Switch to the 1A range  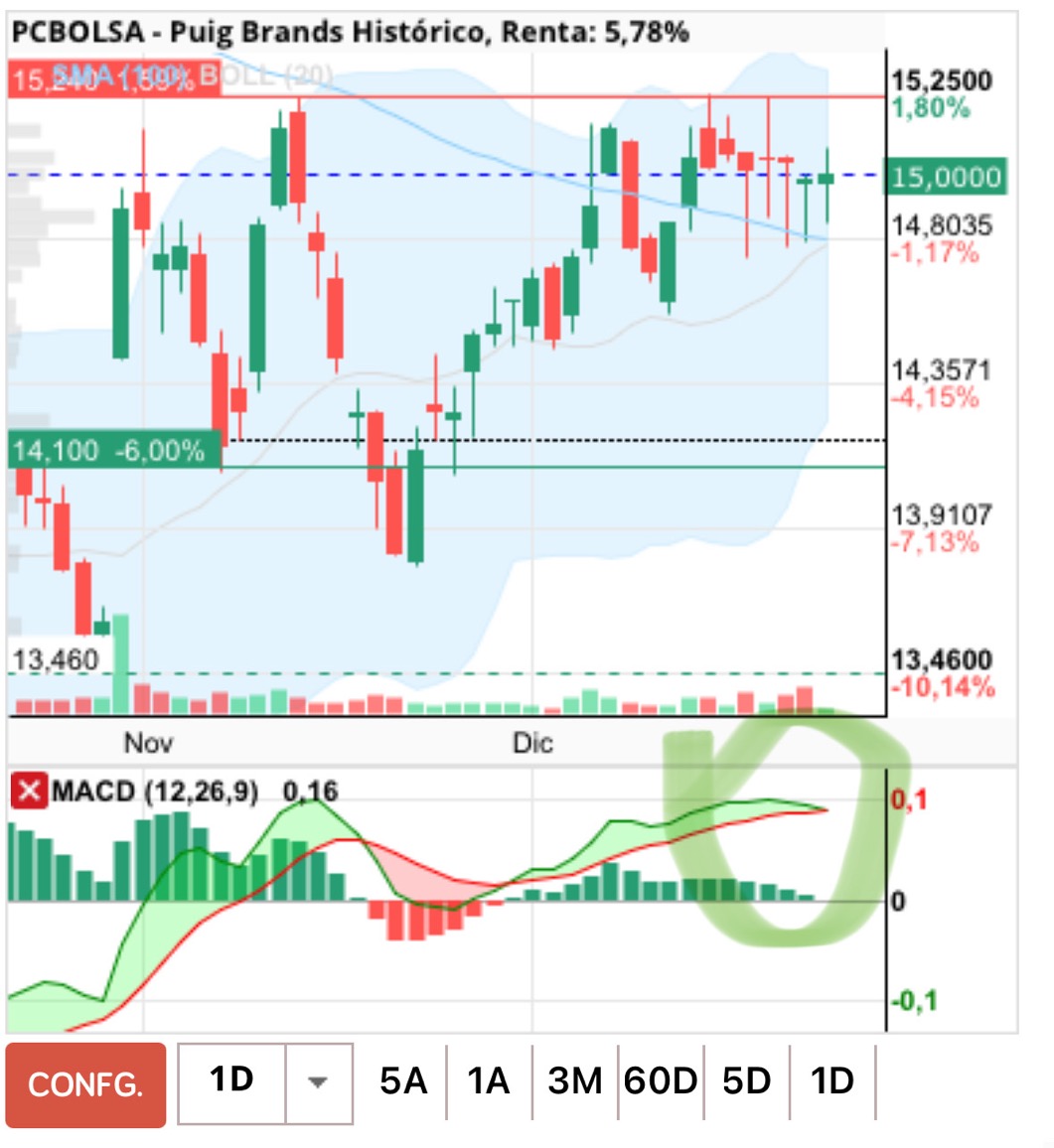489,1080
